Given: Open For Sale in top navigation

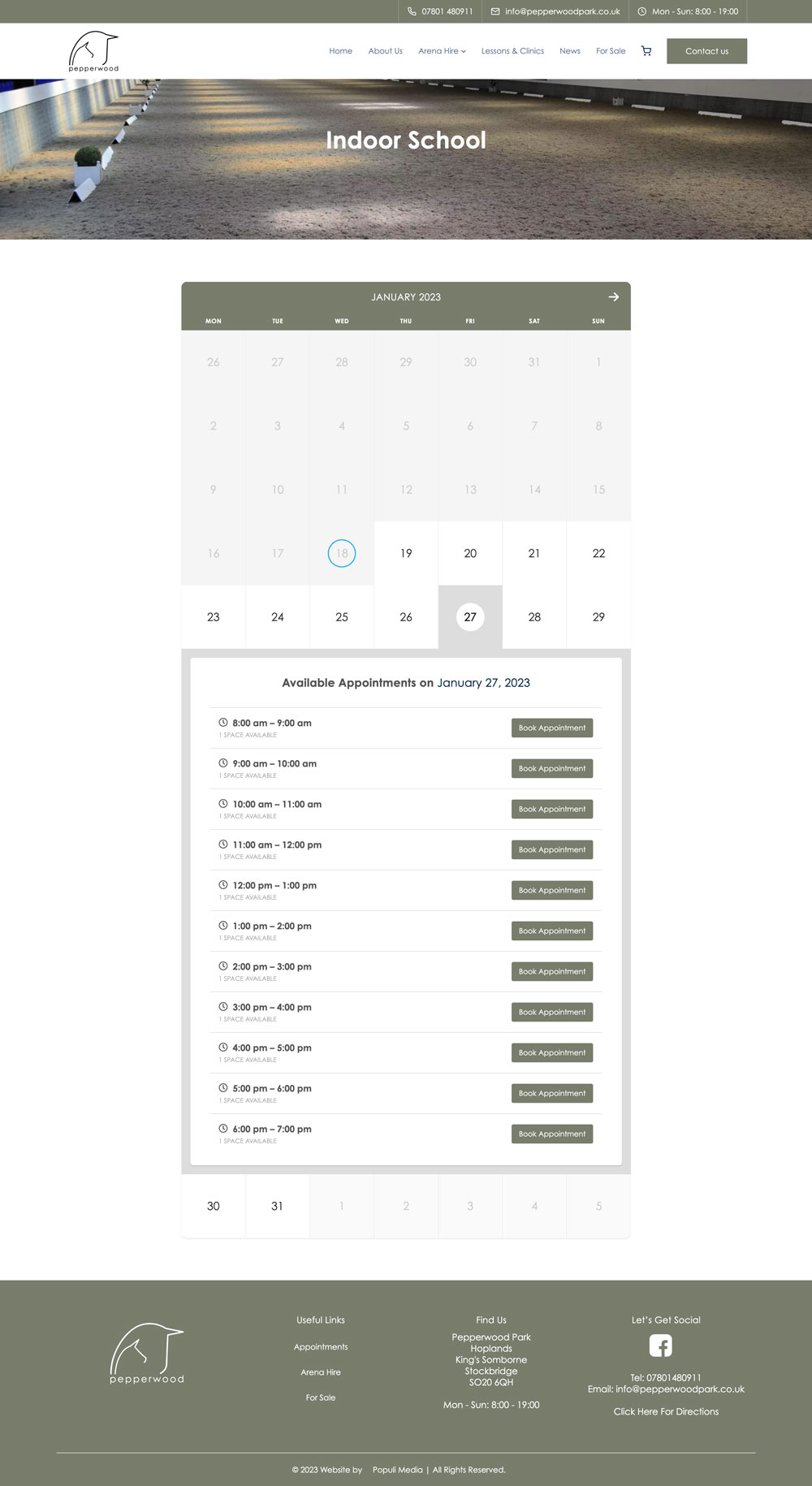Looking at the screenshot, I should tap(611, 51).
